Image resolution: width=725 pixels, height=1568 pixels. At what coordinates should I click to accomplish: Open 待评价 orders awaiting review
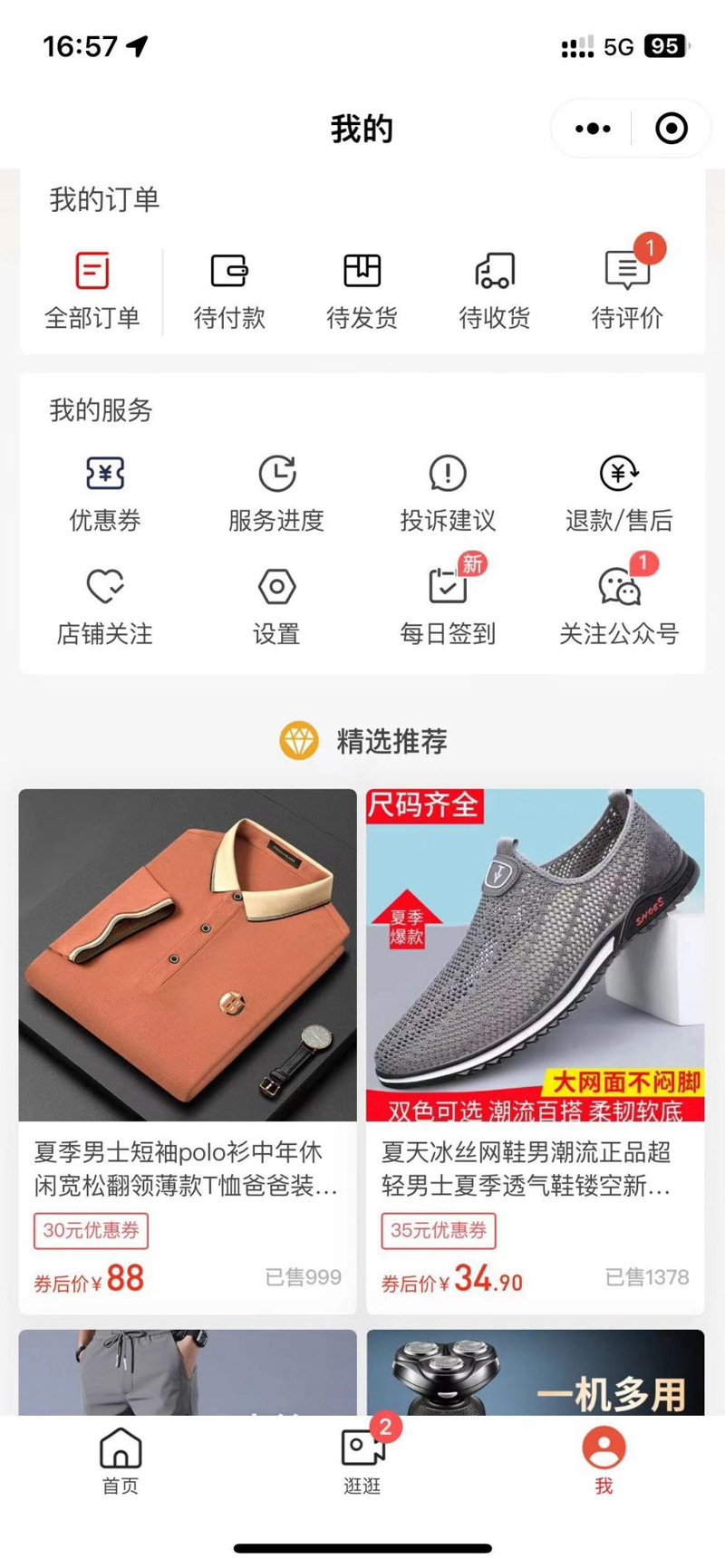point(627,290)
